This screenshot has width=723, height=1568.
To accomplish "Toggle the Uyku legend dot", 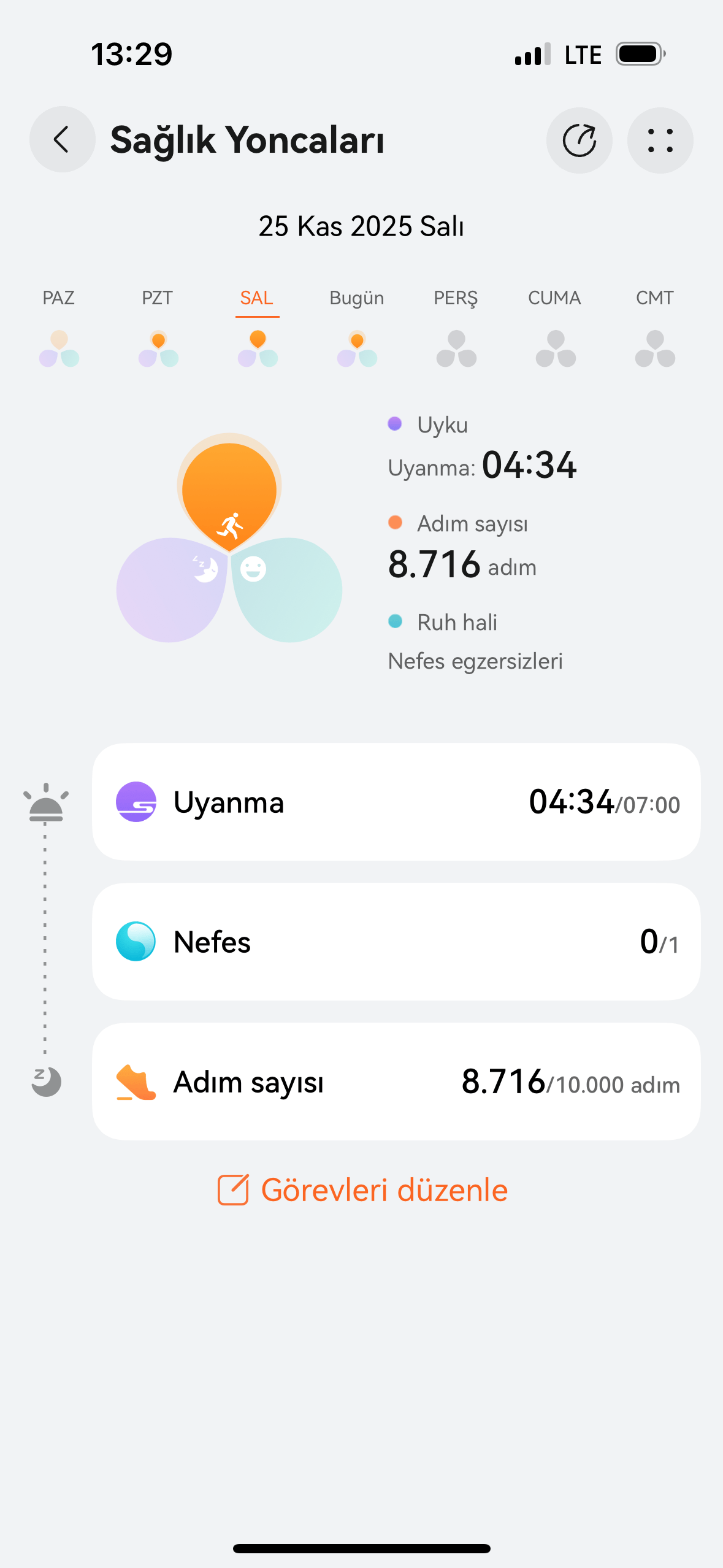I will [396, 424].
